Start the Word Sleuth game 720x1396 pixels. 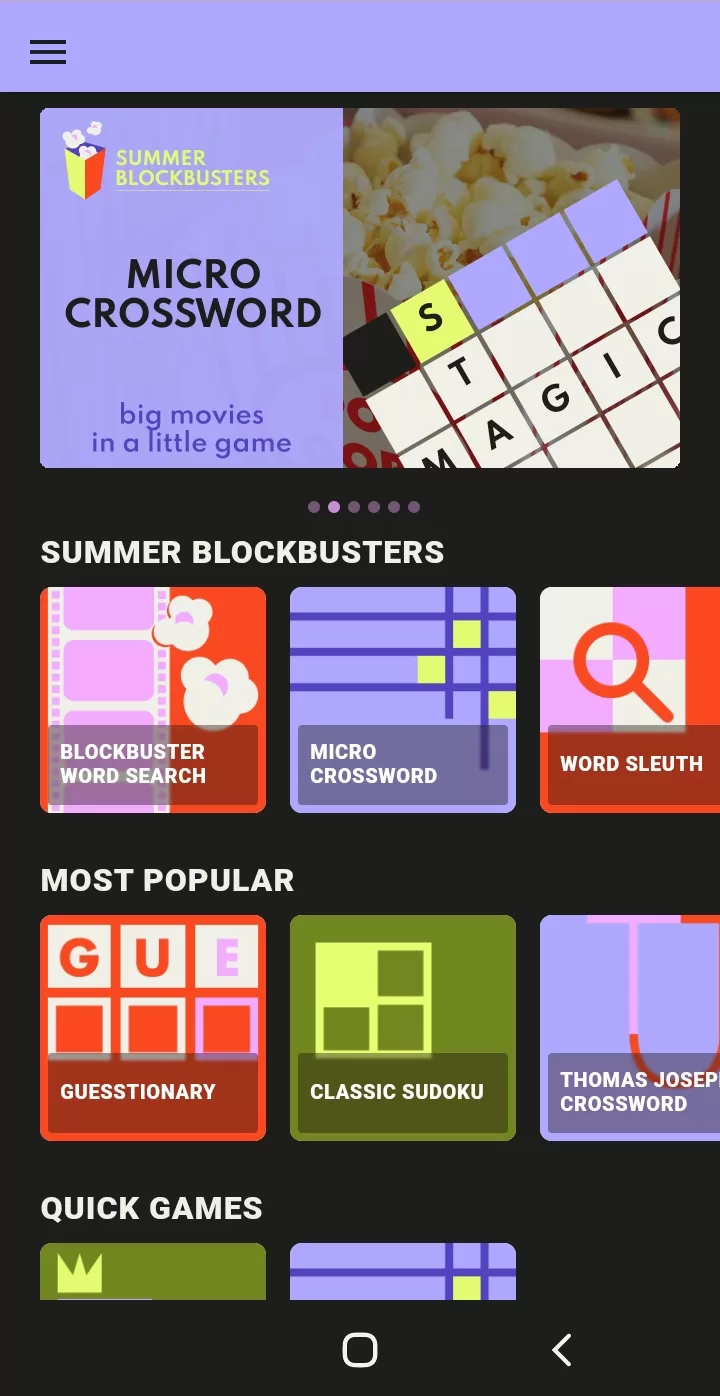[630, 700]
